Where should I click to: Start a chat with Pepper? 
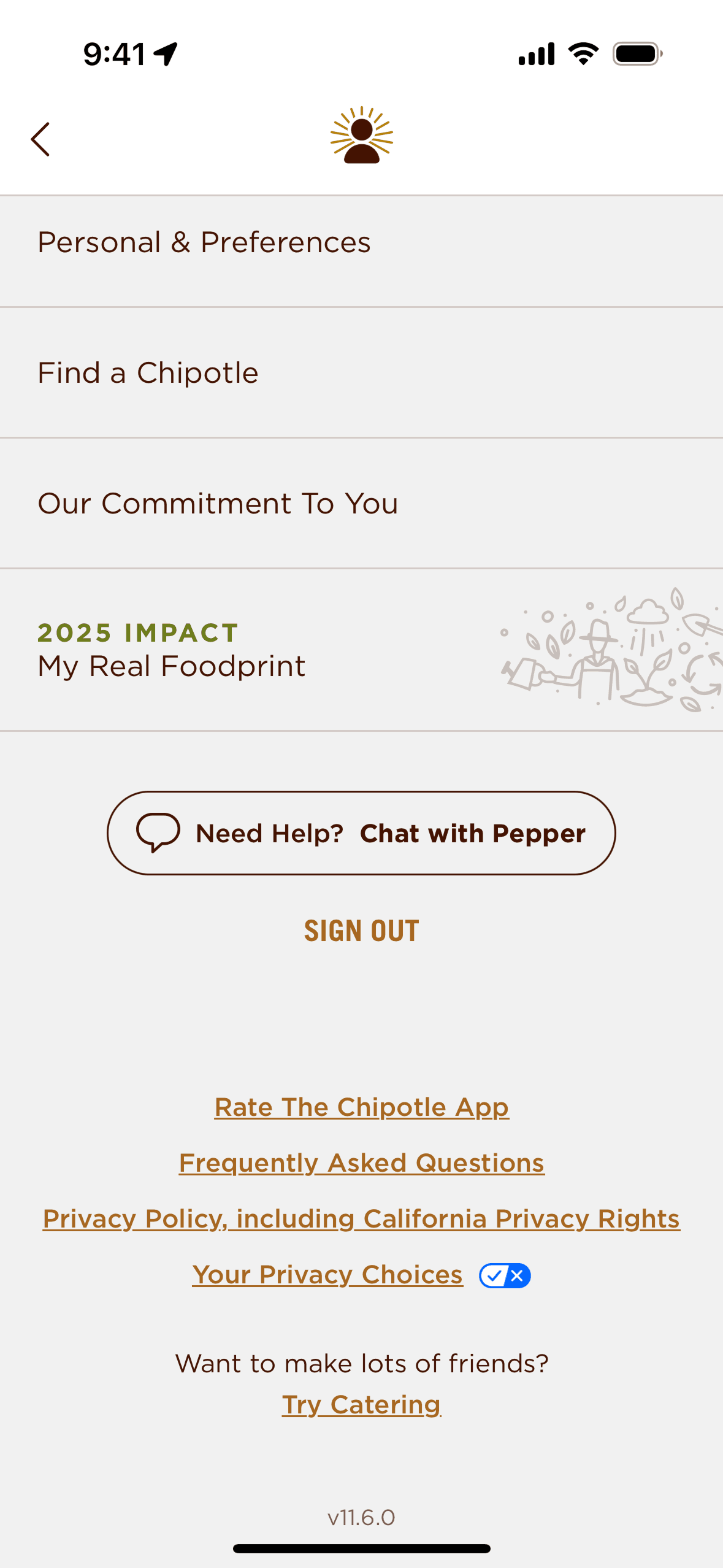361,833
